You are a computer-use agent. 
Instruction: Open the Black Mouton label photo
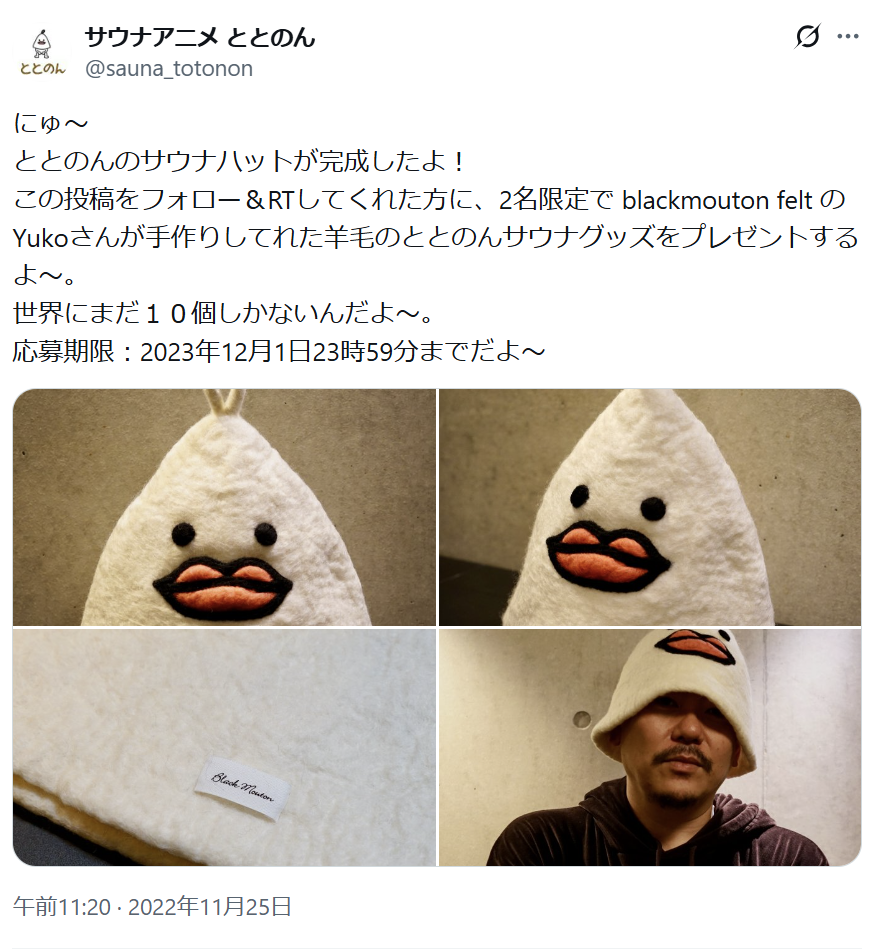click(x=224, y=747)
